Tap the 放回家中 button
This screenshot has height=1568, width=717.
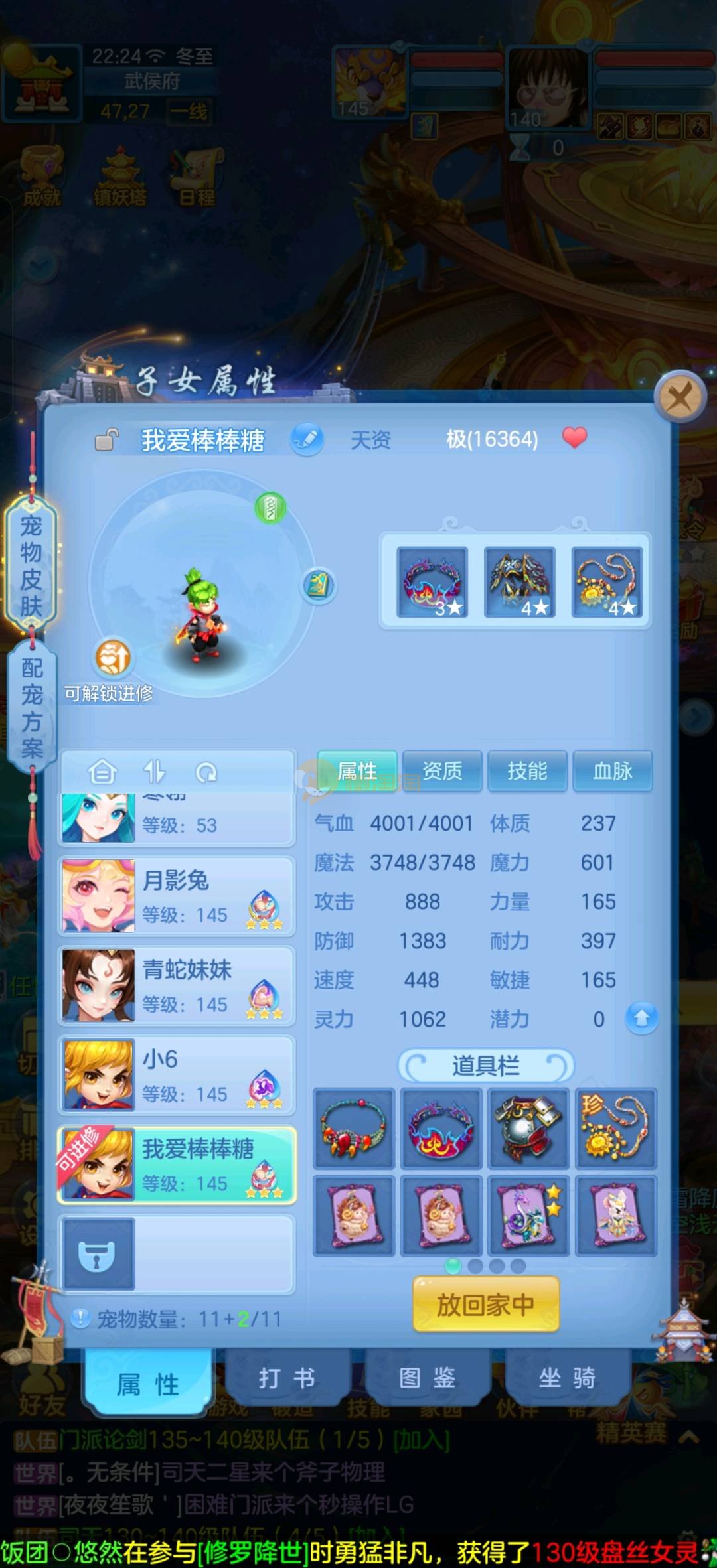tap(486, 1304)
